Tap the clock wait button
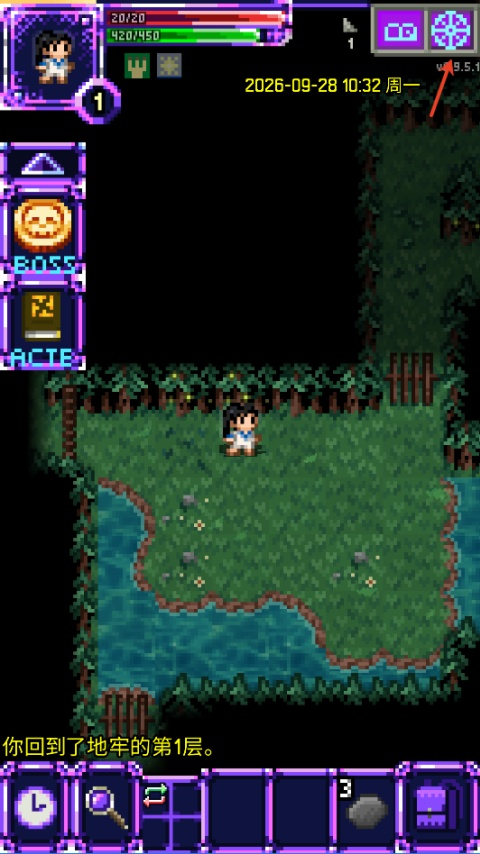The width and height of the screenshot is (480, 854). point(35,807)
